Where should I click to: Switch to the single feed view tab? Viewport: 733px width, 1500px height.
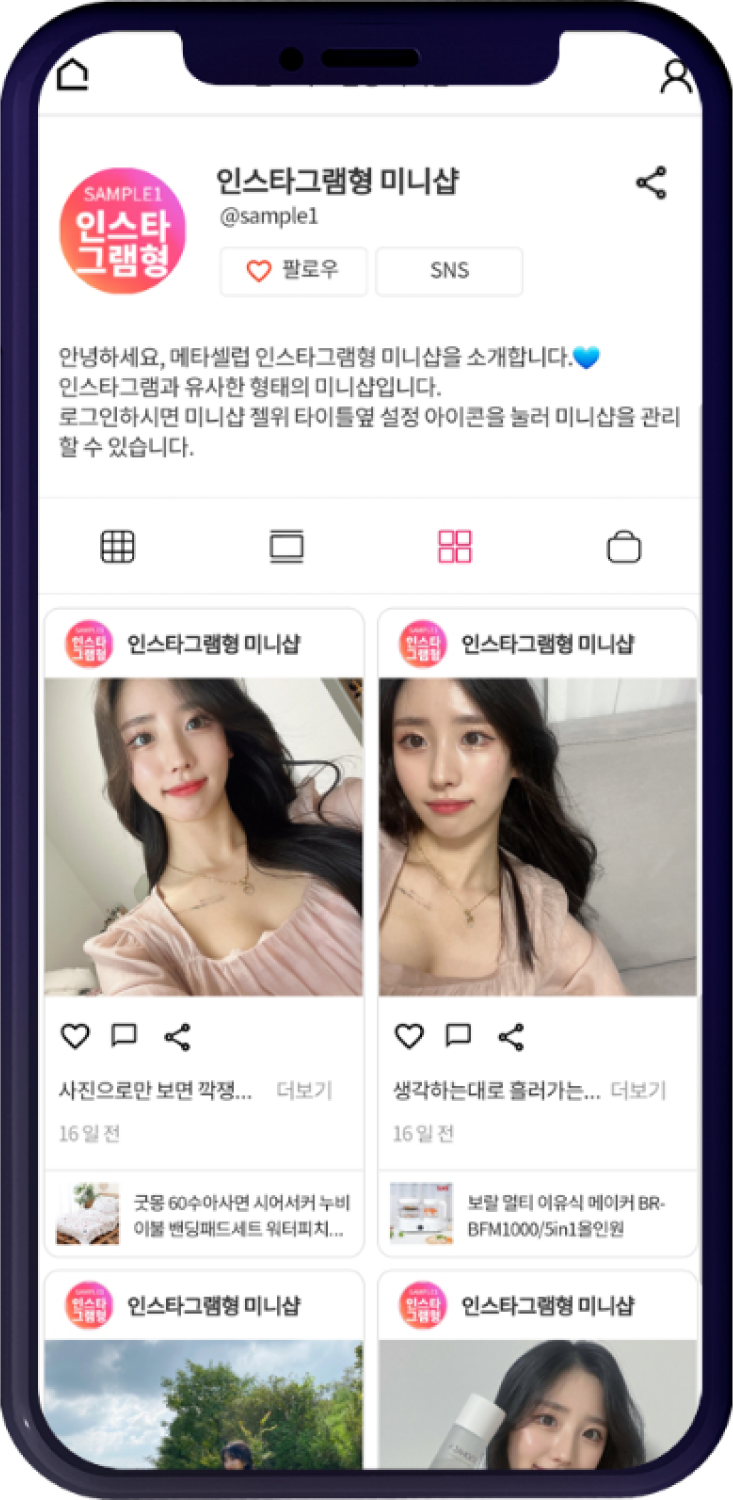286,547
